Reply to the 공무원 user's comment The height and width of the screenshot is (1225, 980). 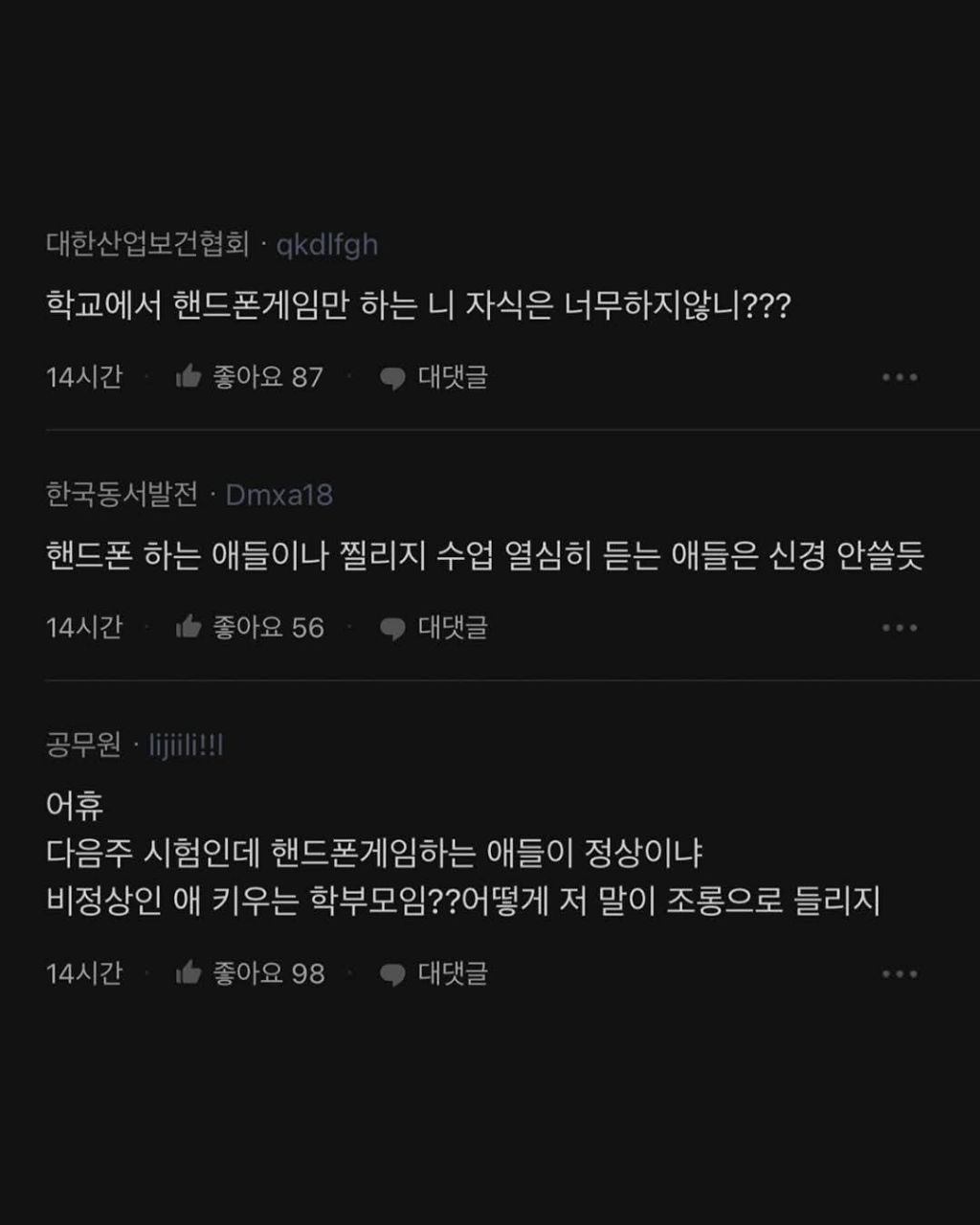(434, 974)
